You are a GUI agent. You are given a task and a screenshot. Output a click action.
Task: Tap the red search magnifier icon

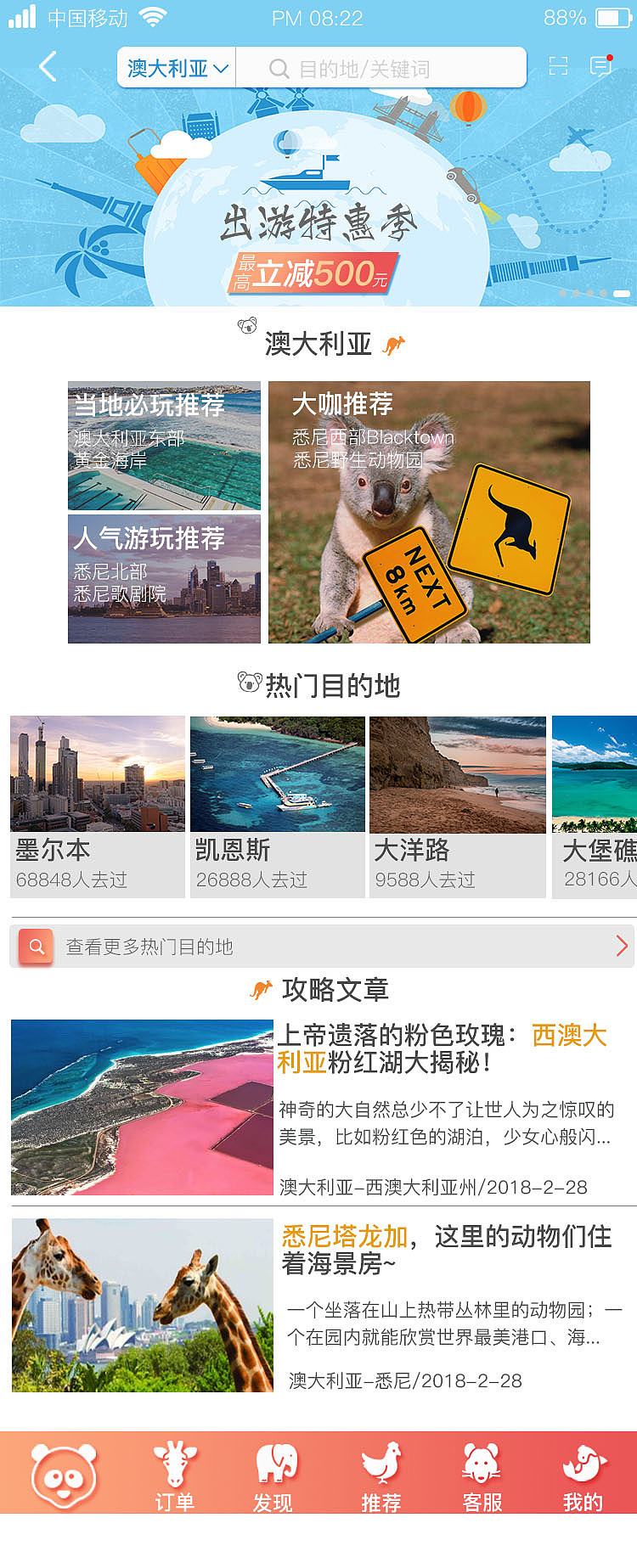(x=35, y=945)
